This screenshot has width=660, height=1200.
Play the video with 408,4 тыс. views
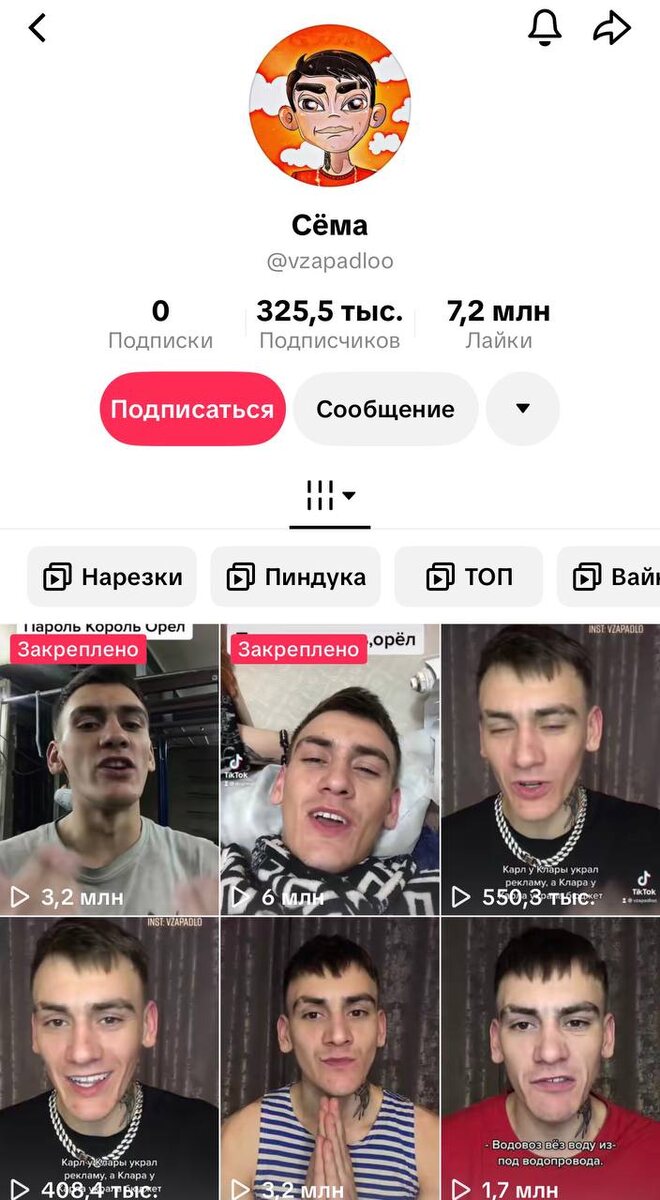[x=109, y=1060]
